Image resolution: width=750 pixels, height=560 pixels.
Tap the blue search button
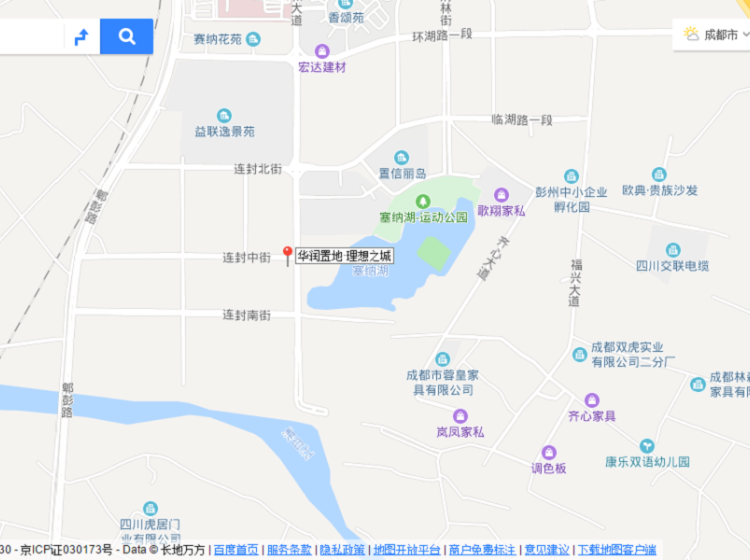tap(126, 37)
